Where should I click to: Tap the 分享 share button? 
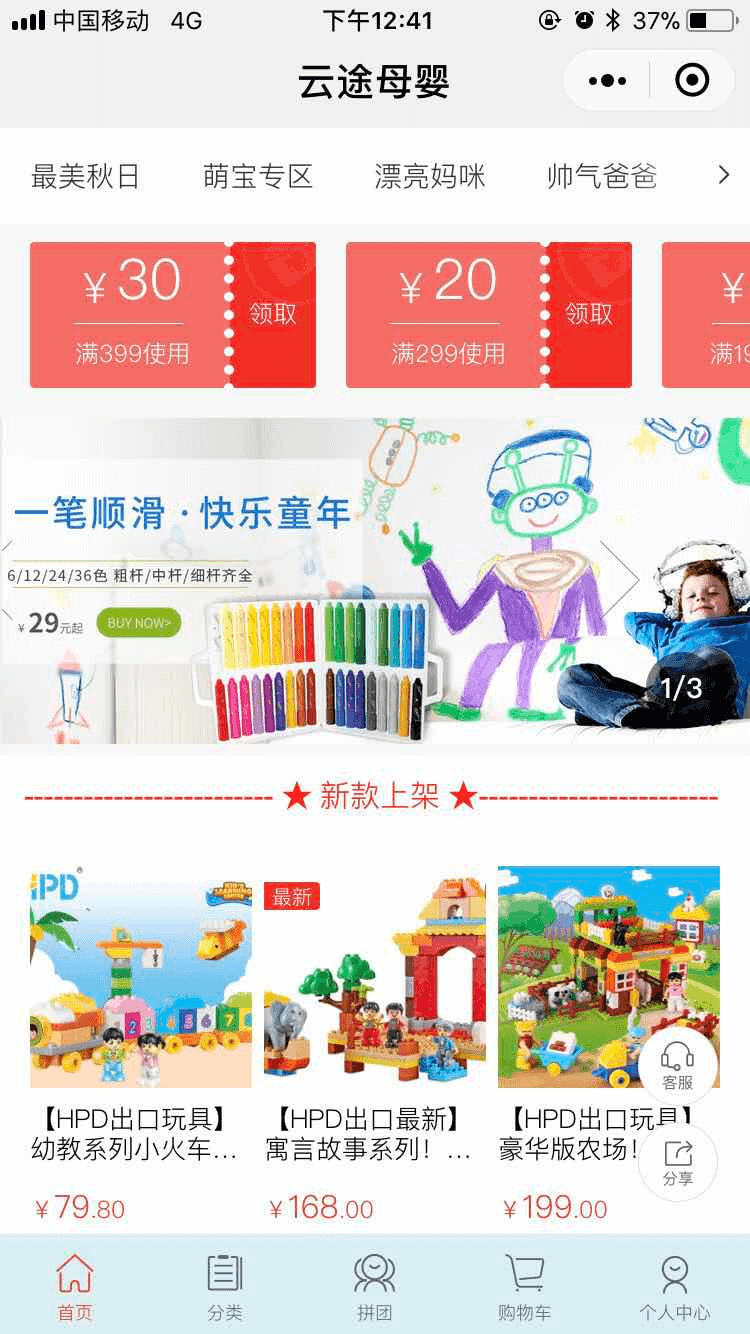click(x=678, y=1163)
